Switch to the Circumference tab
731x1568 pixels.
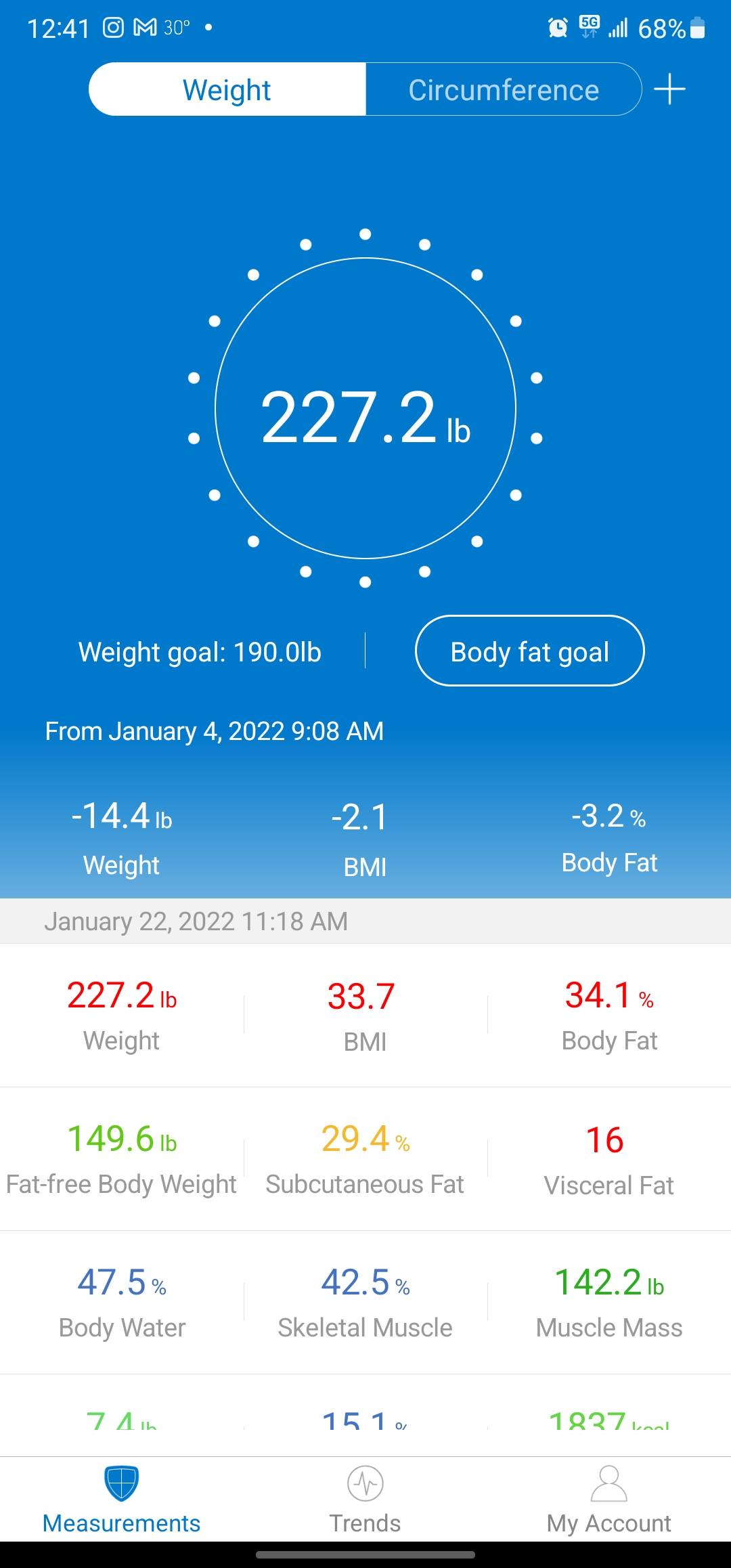[x=504, y=89]
